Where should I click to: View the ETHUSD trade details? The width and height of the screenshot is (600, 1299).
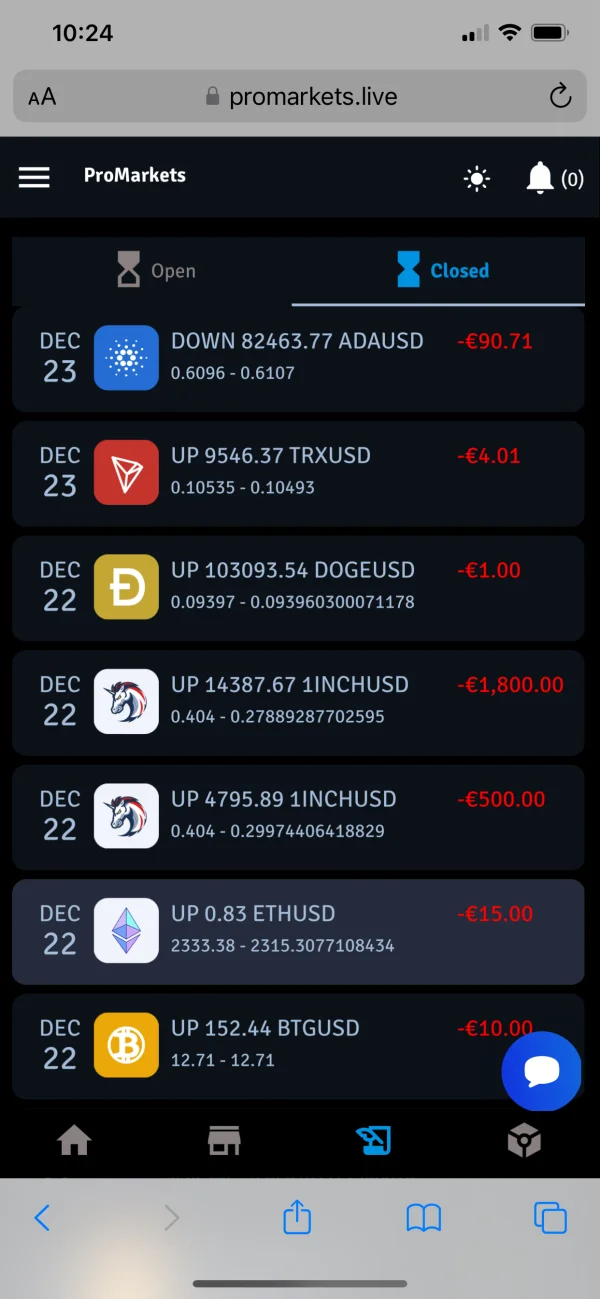[x=297, y=929]
